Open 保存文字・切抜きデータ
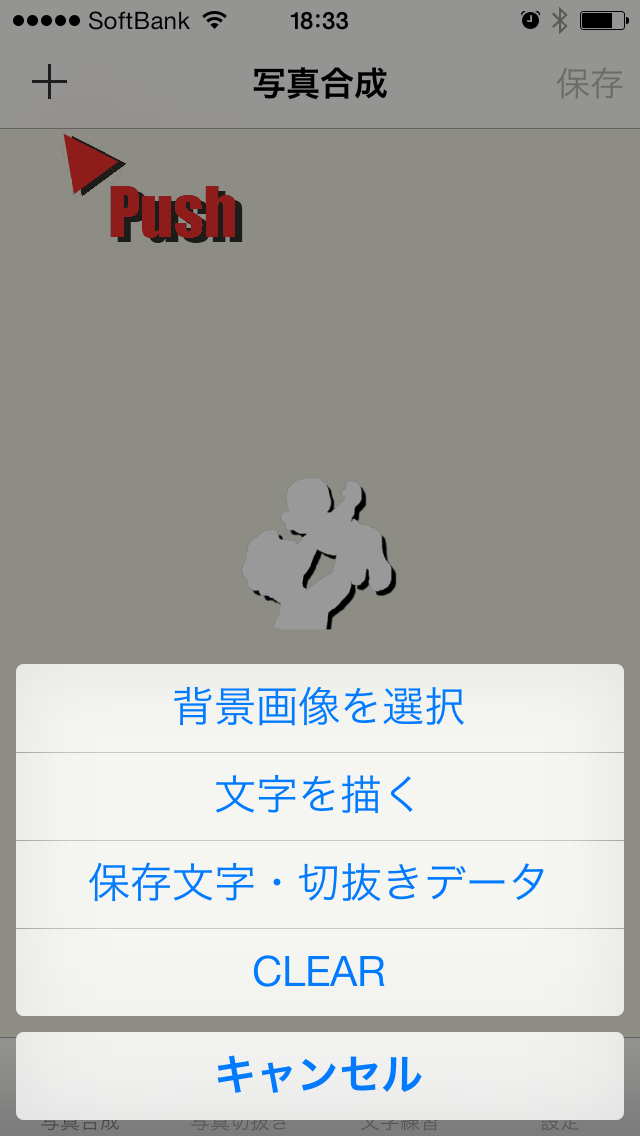The image size is (640, 1136). point(319,884)
